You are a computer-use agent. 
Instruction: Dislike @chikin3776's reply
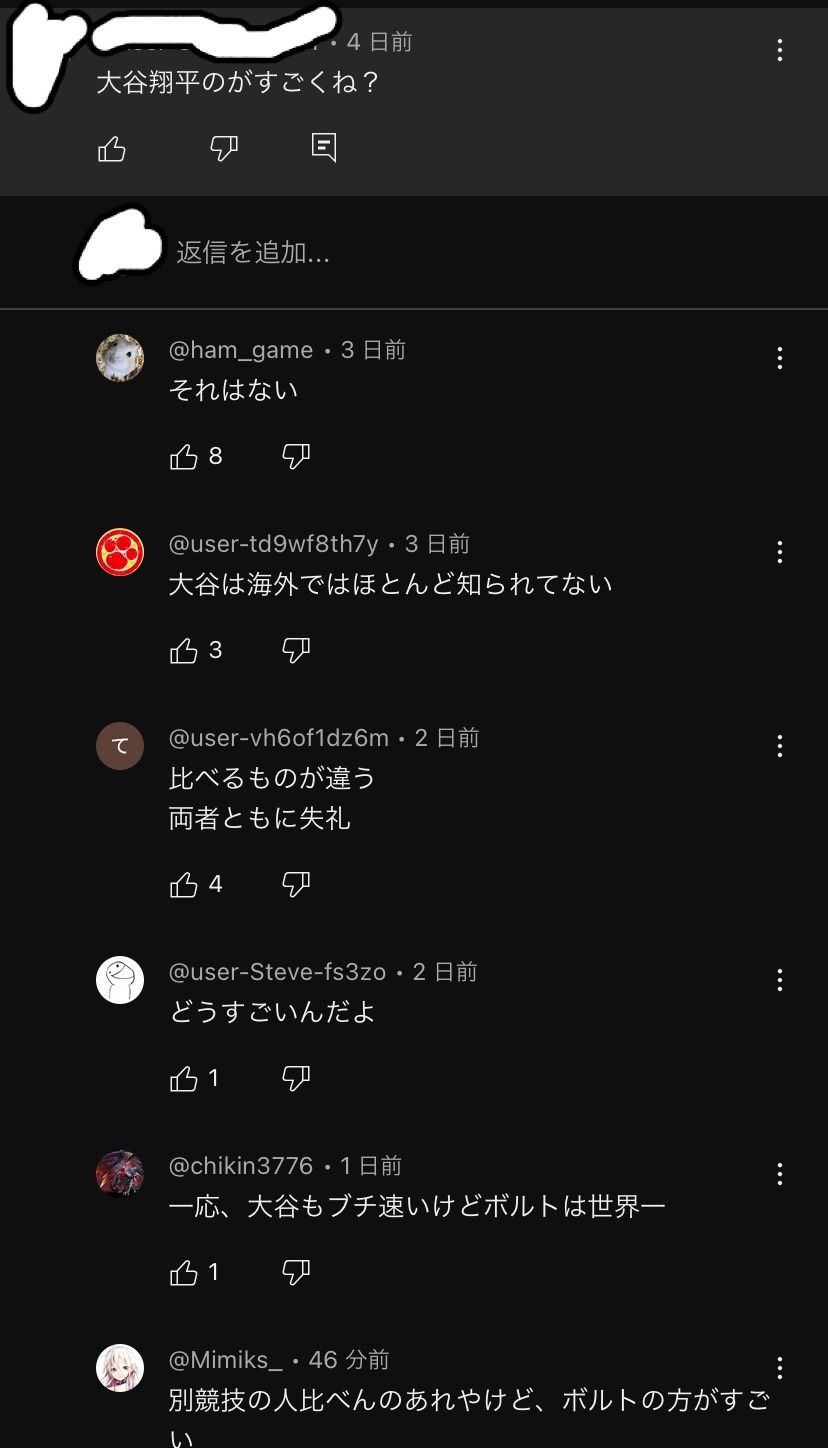tap(296, 1272)
